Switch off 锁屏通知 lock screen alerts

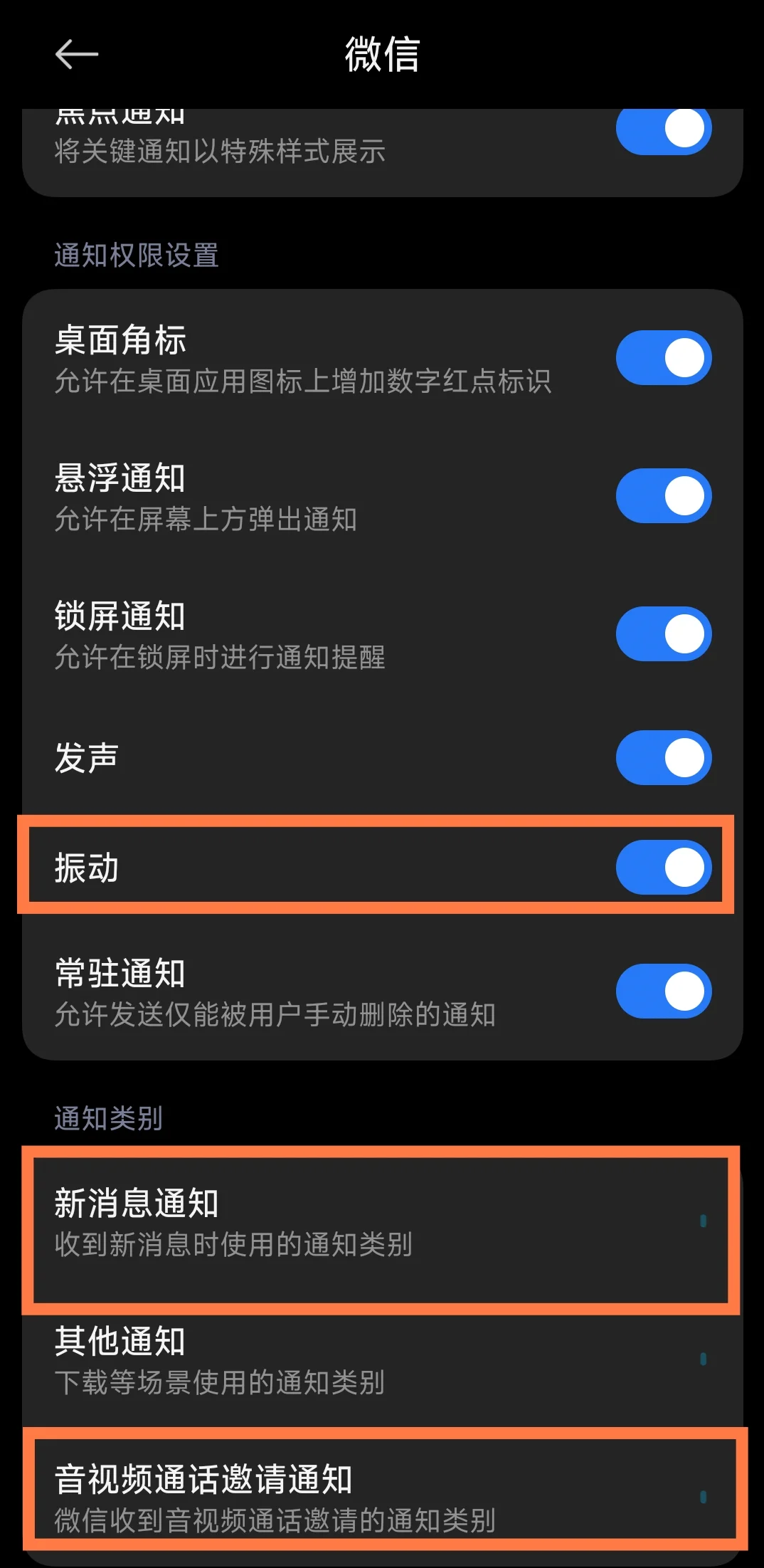pos(663,633)
